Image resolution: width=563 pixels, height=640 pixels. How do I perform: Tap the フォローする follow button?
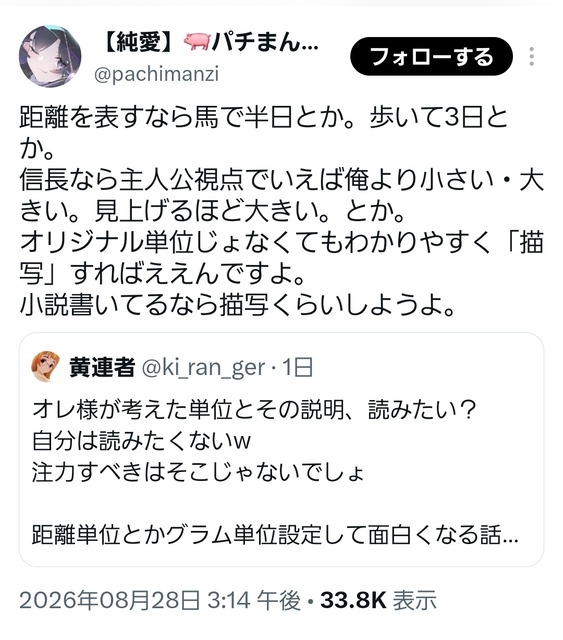click(x=431, y=57)
